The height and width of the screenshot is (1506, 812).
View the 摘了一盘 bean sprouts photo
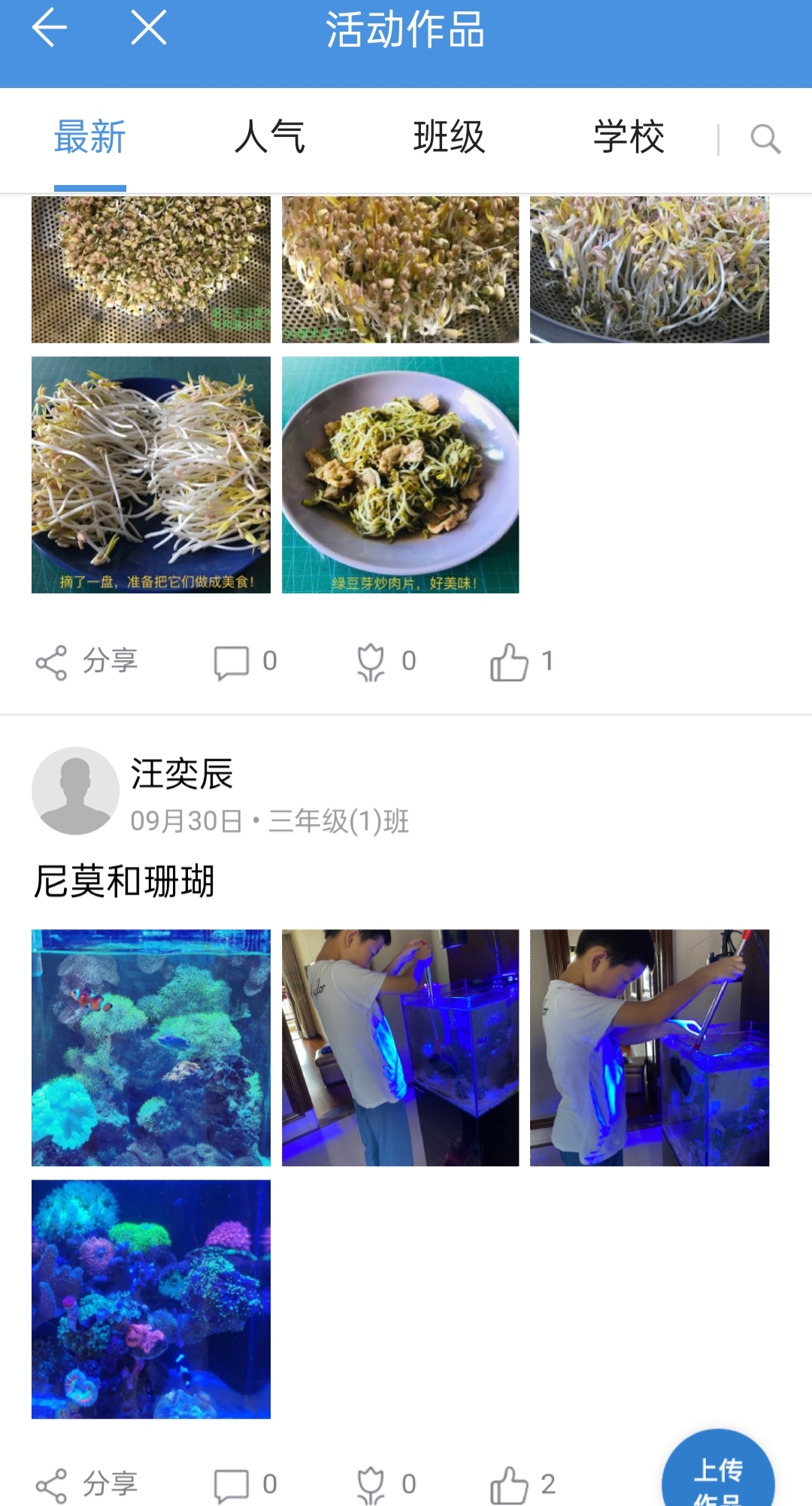(151, 474)
